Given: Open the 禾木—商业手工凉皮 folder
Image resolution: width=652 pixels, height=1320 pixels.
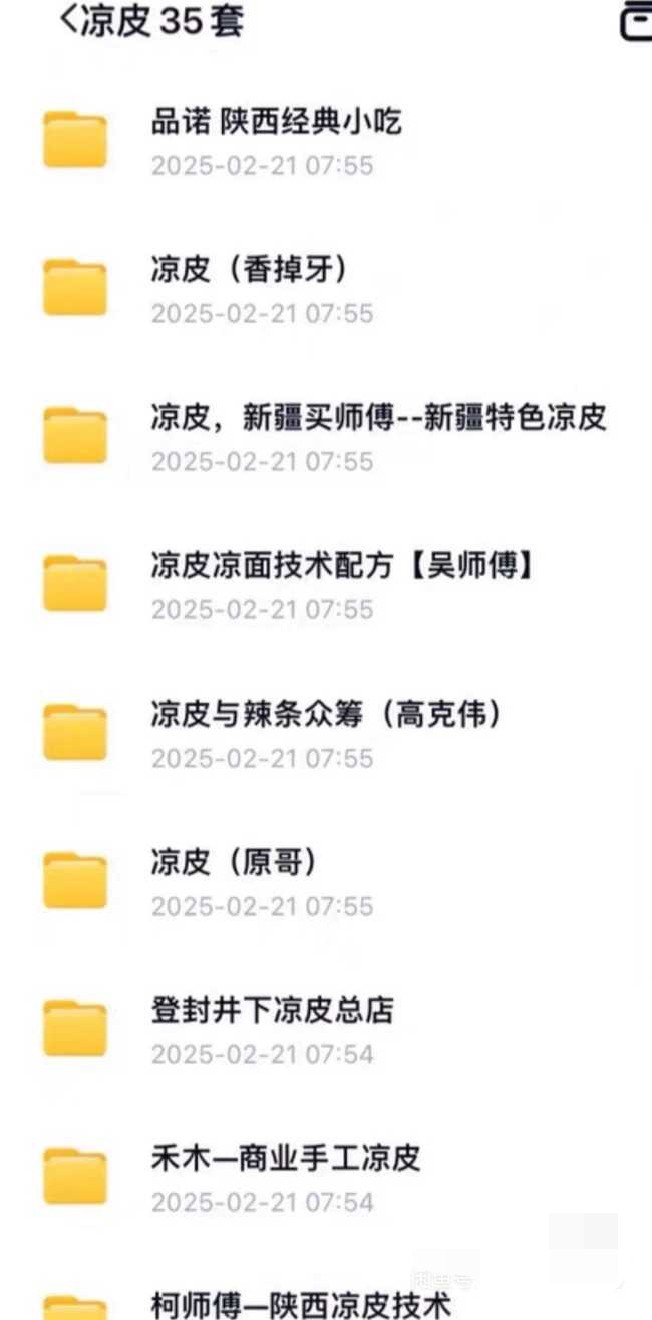Looking at the screenshot, I should click(x=326, y=1178).
